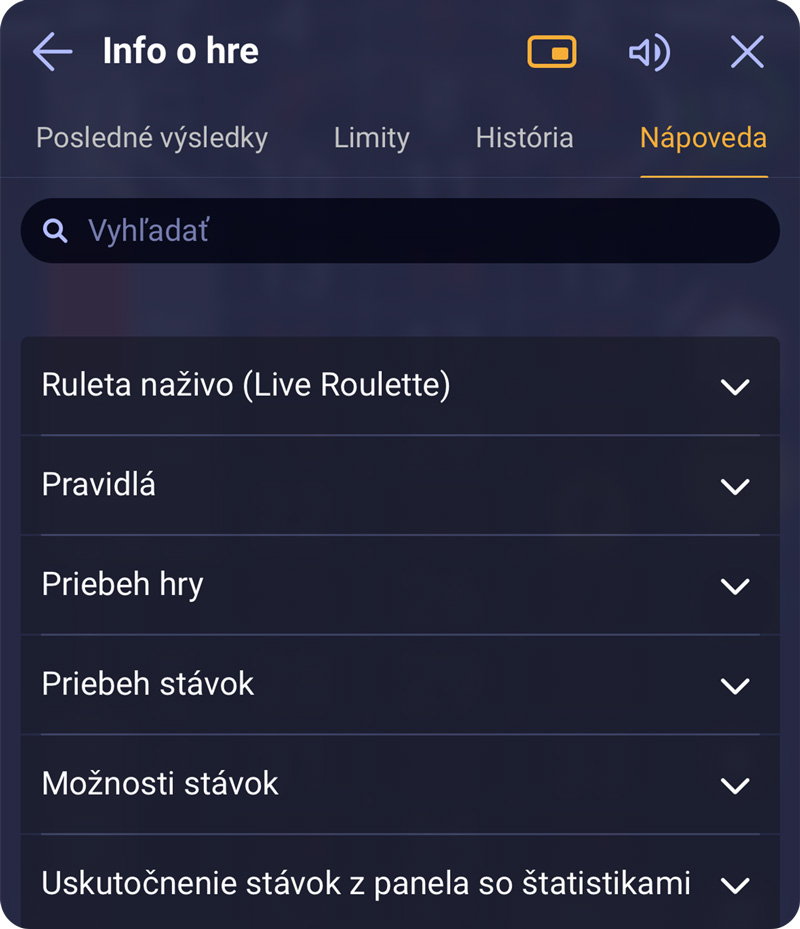Image resolution: width=800 pixels, height=929 pixels.
Task: Switch to the Posledné výsledky tab
Action: (x=151, y=138)
